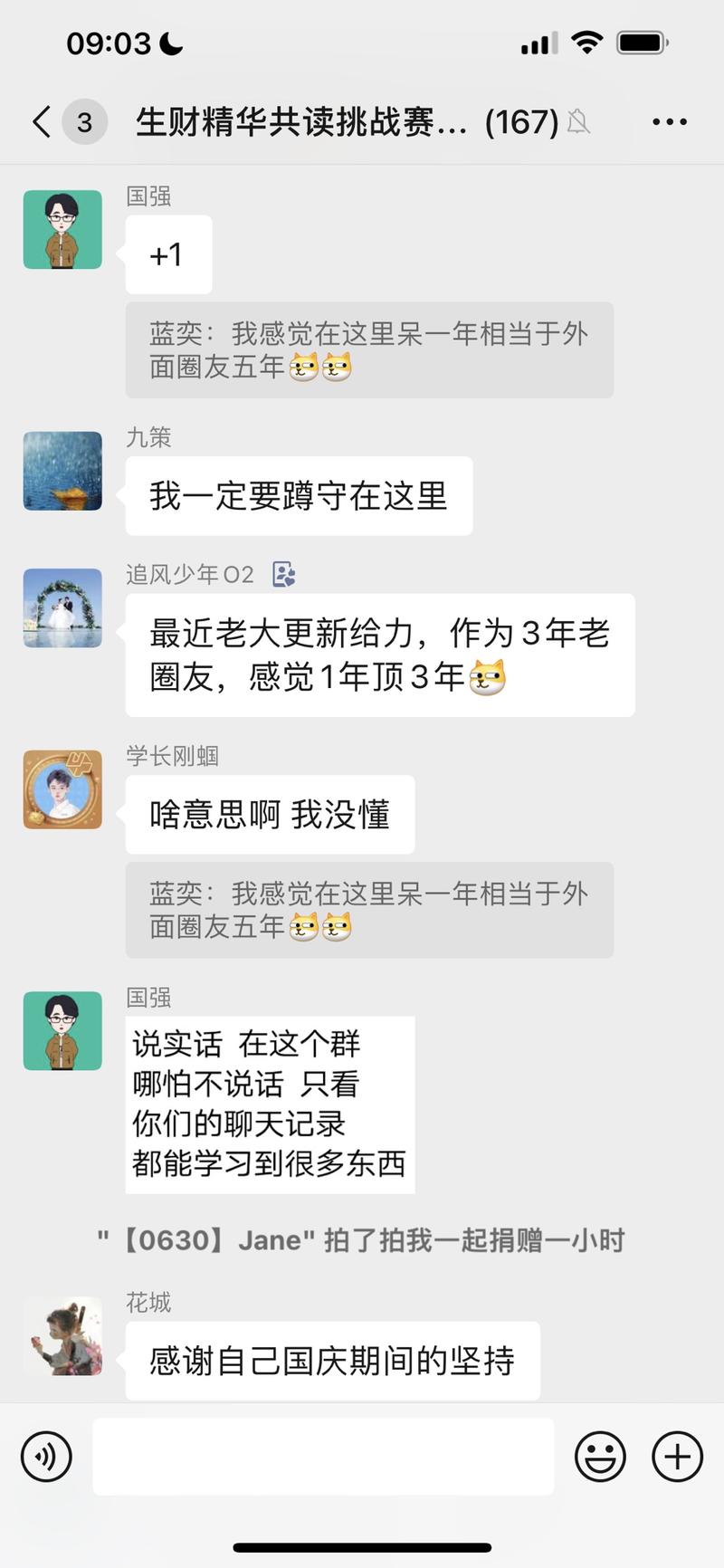Image resolution: width=724 pixels, height=1568 pixels.
Task: Tap the group tag icon next to 追风少年O2
Action: (x=283, y=574)
